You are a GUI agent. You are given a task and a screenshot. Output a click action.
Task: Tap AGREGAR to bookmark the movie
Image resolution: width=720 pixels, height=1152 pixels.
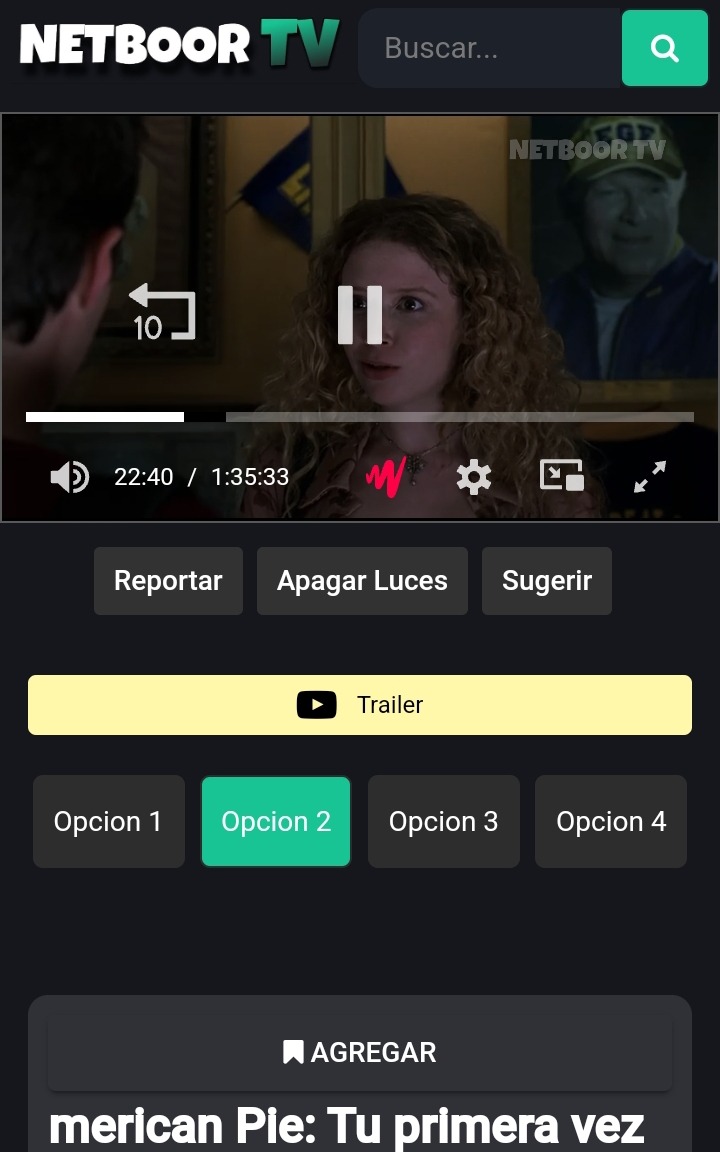point(360,1052)
